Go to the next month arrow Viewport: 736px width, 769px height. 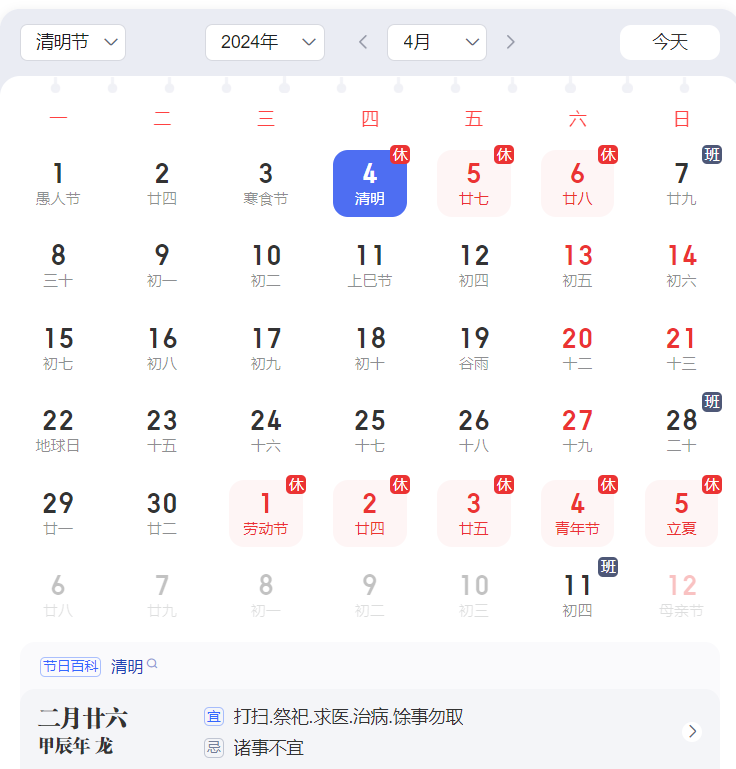511,42
